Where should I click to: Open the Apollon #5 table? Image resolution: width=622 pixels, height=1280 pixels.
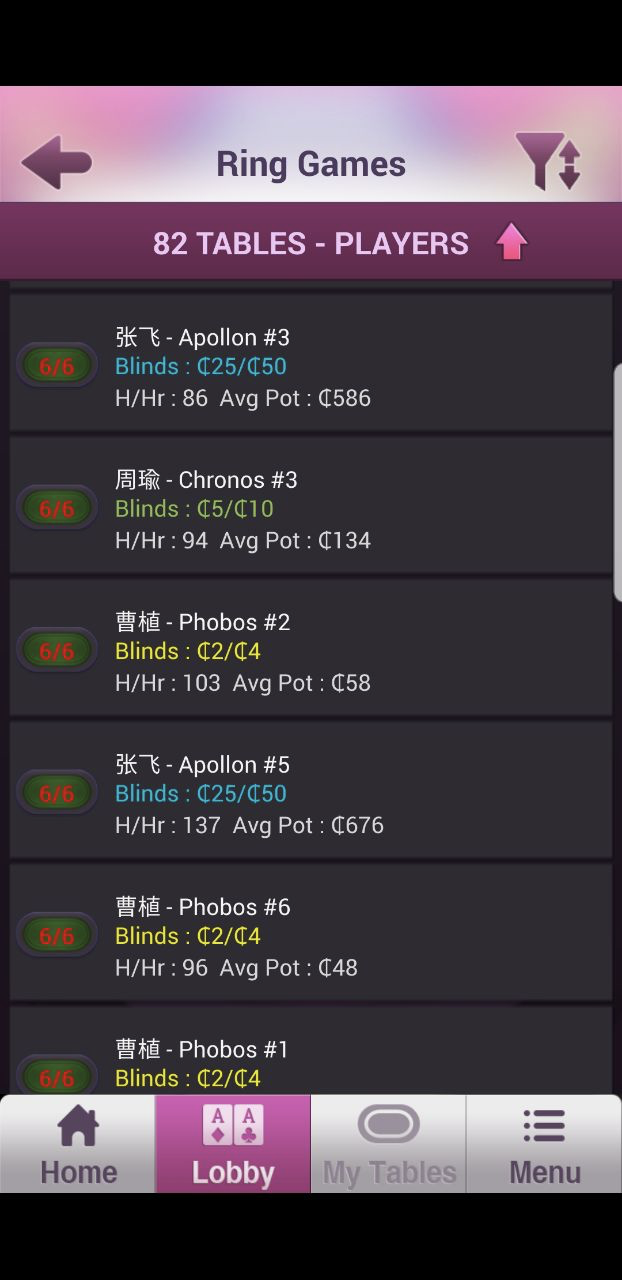tap(310, 793)
